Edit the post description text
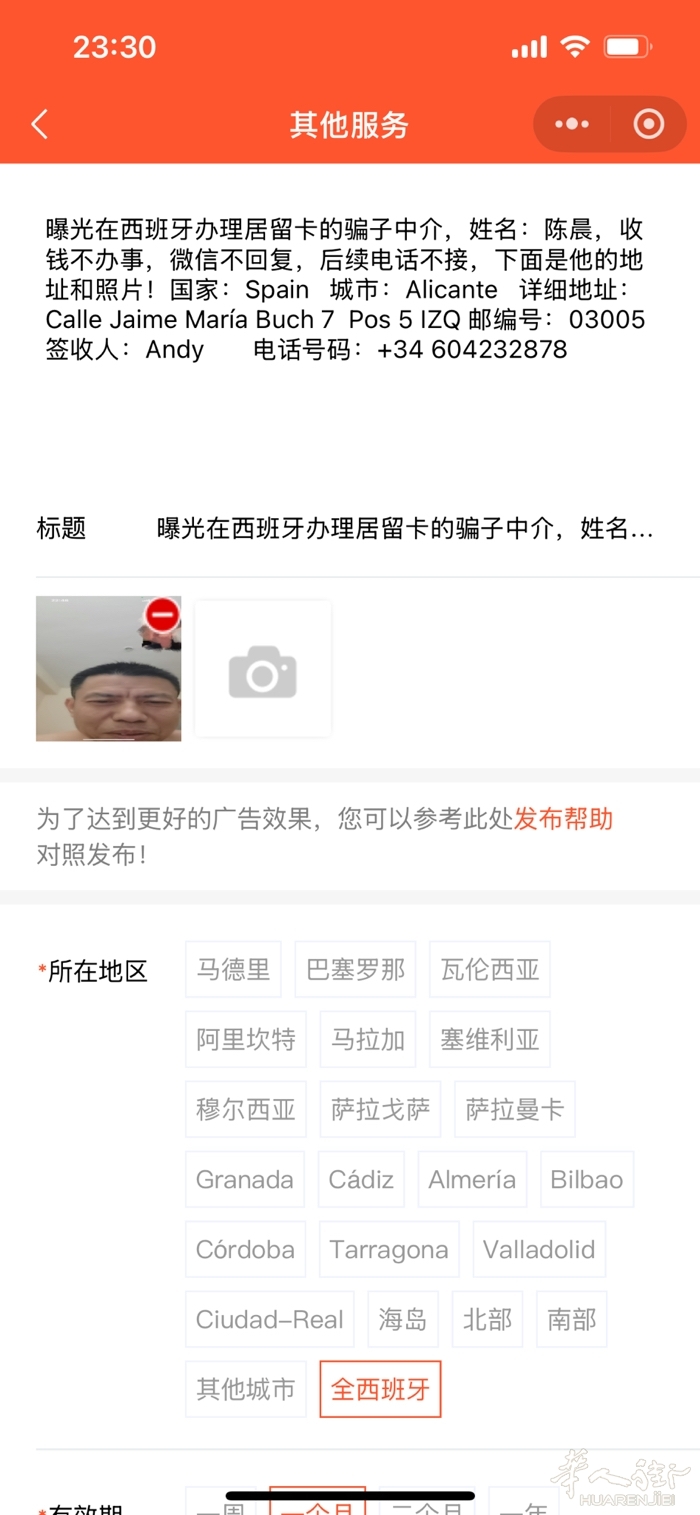This screenshot has height=1515, width=700. [345, 289]
